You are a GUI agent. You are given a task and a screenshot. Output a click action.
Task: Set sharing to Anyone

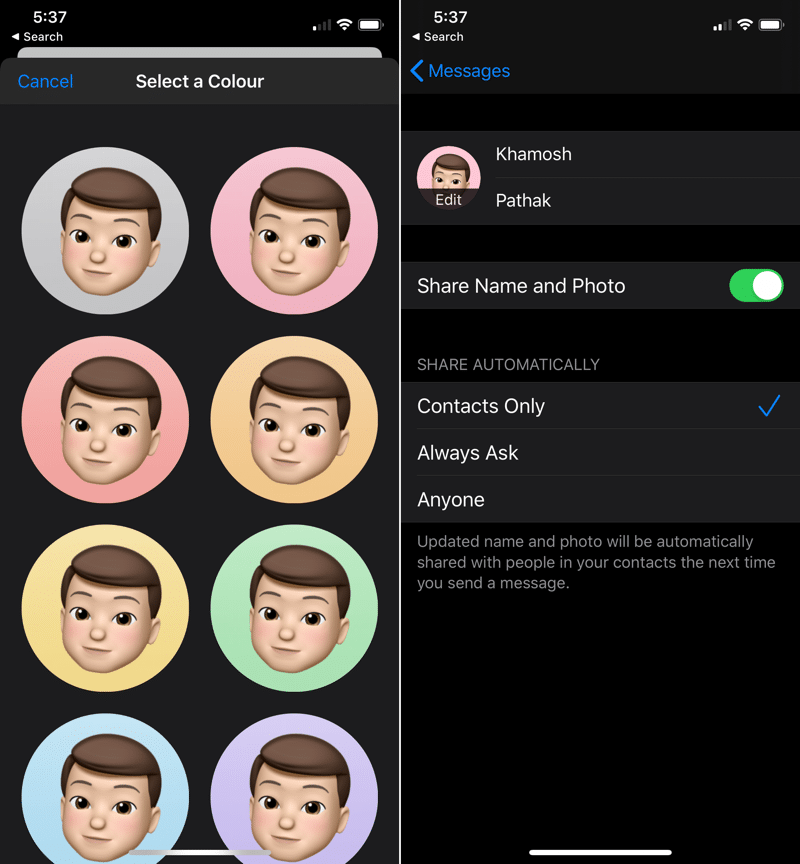pos(598,500)
